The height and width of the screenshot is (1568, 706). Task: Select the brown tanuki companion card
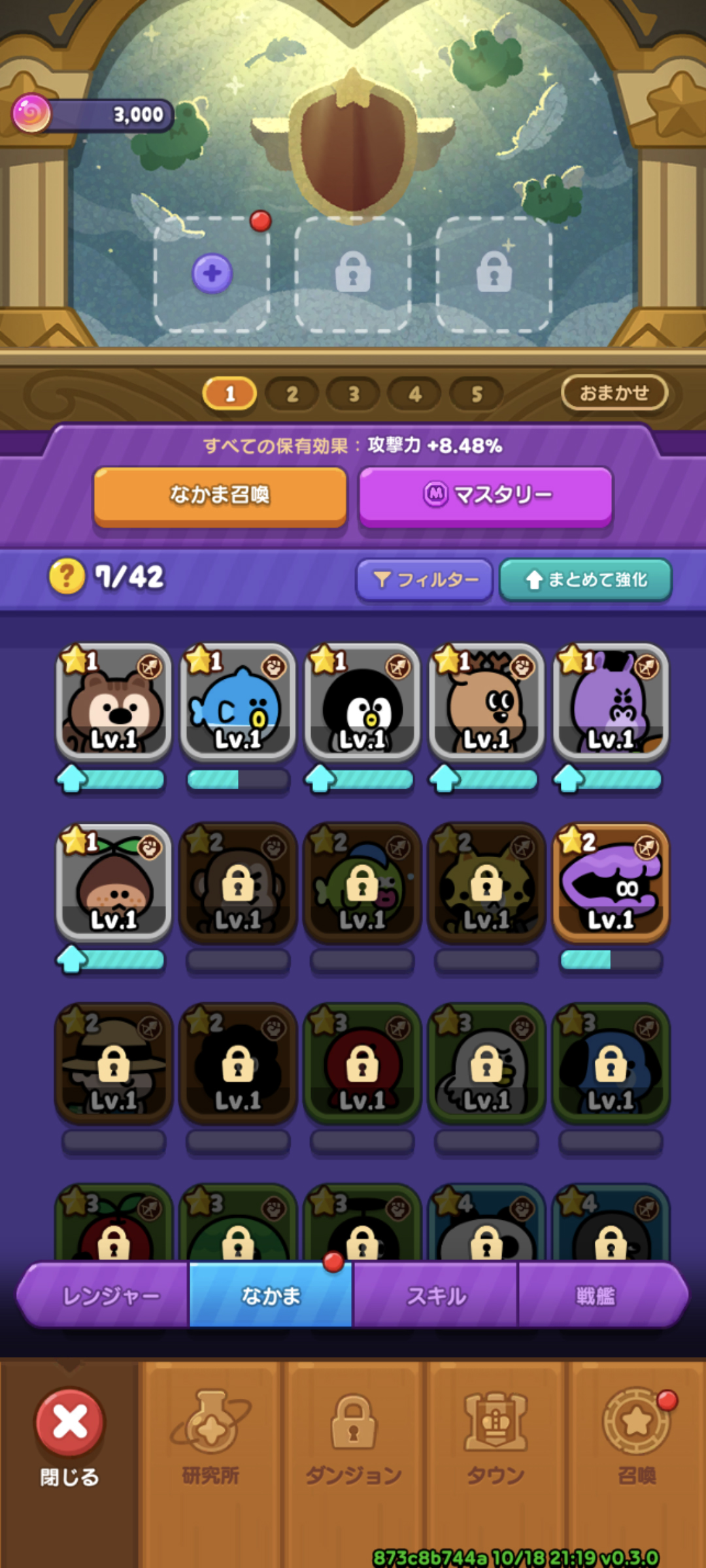pyautogui.click(x=114, y=702)
